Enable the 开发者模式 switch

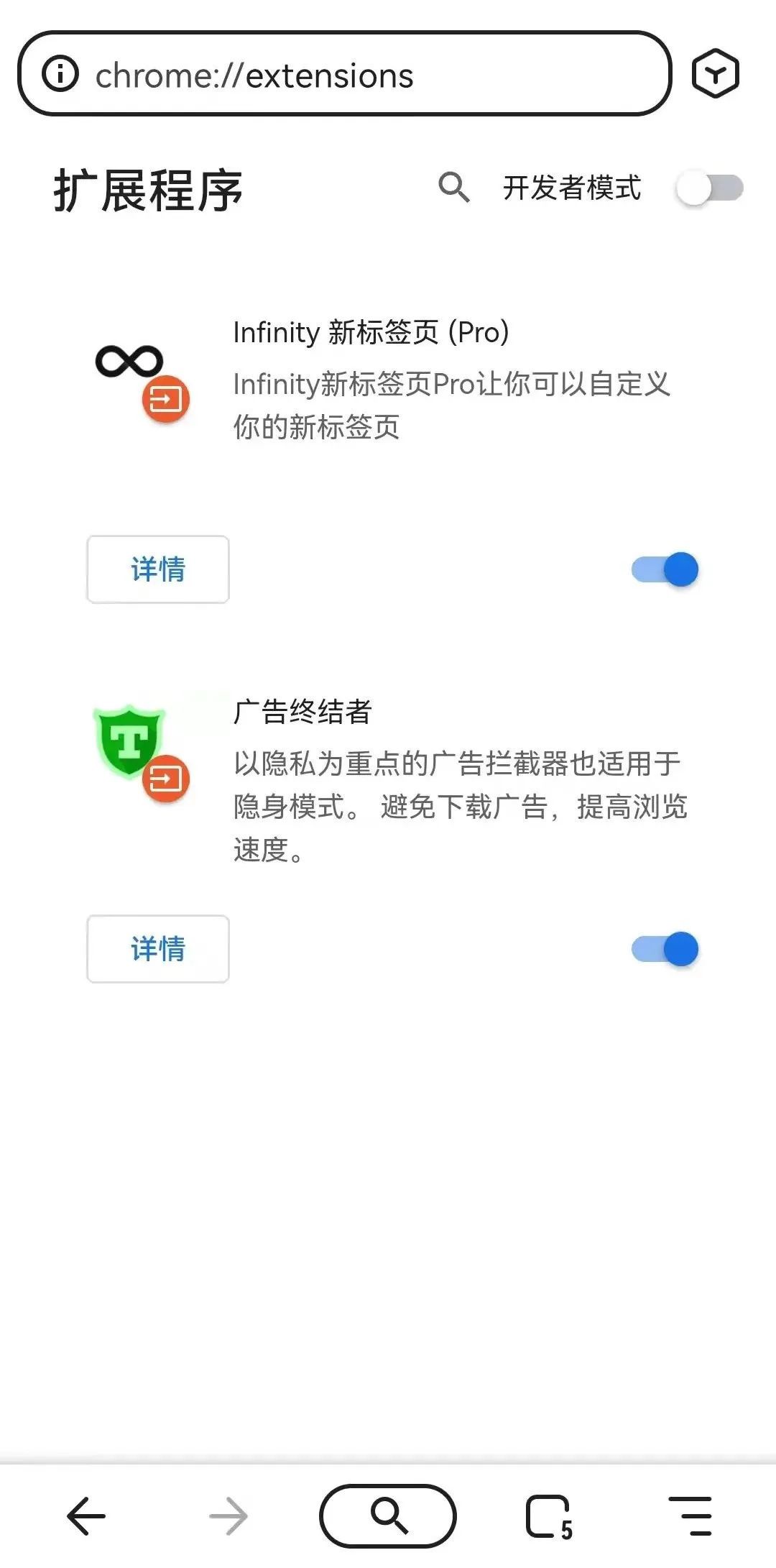[x=709, y=188]
